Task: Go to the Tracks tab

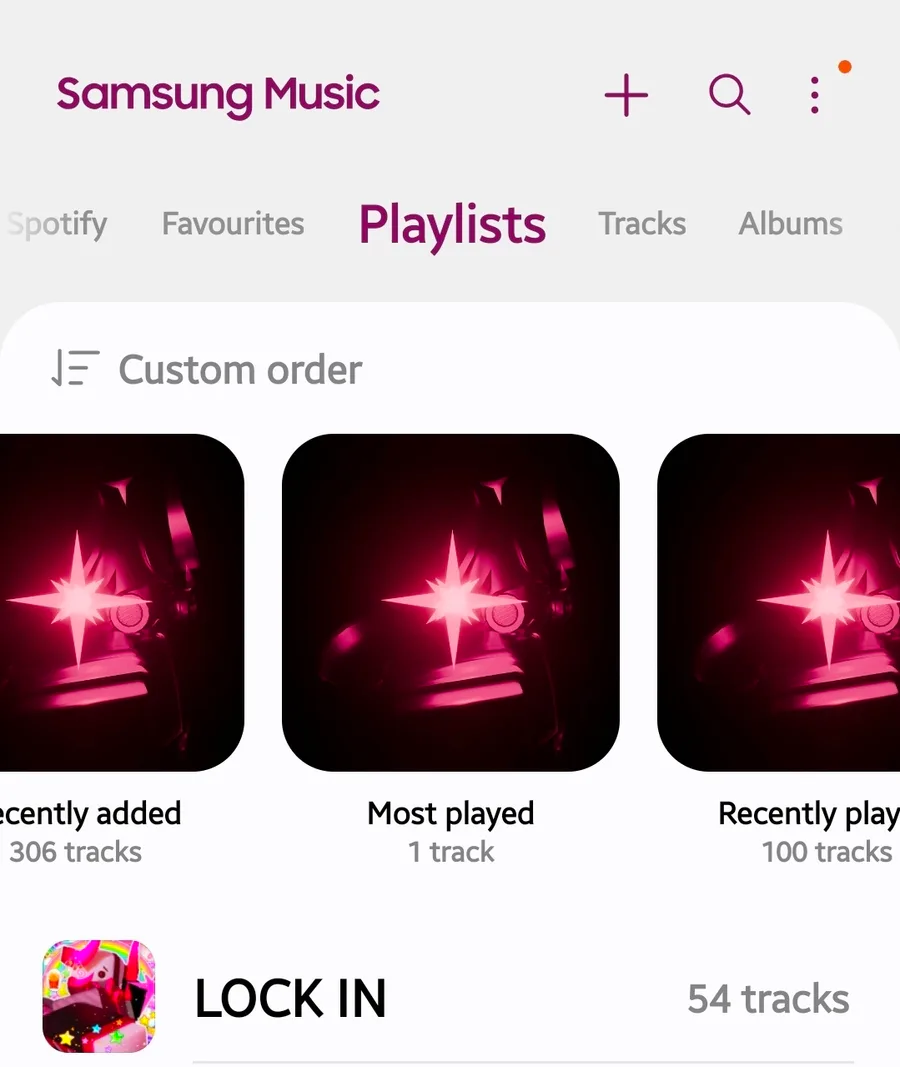Action: (x=642, y=224)
